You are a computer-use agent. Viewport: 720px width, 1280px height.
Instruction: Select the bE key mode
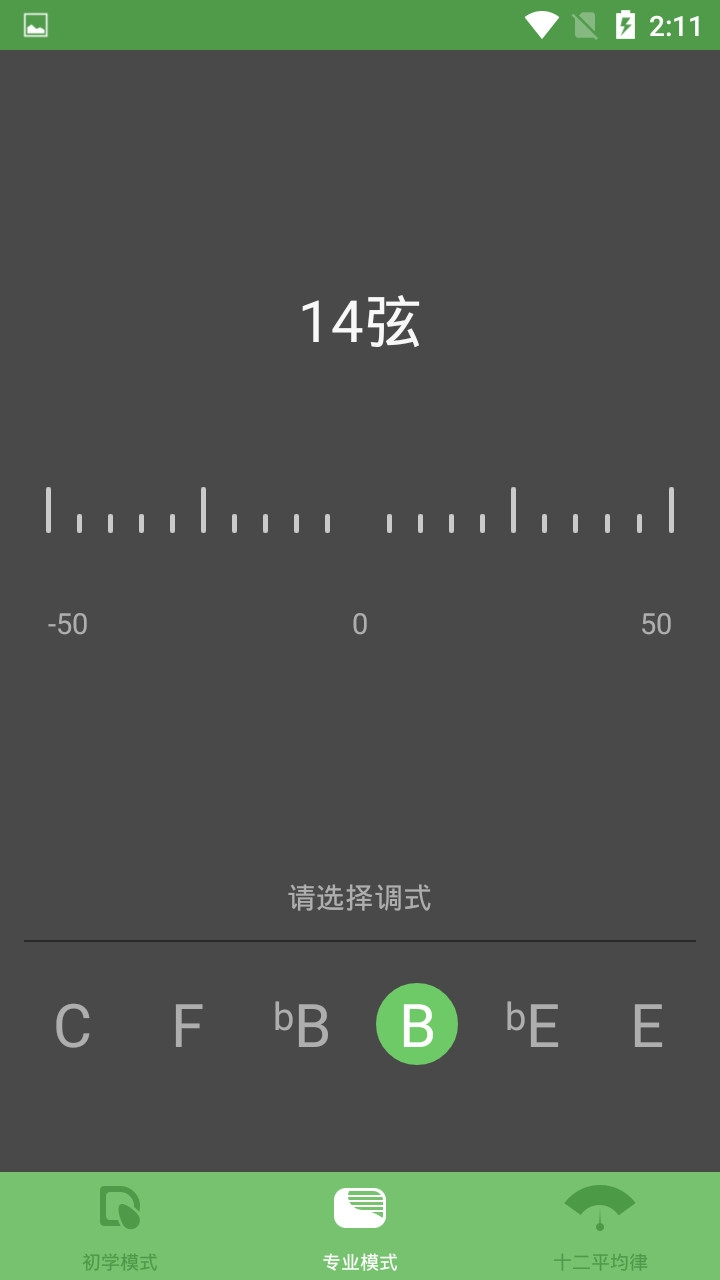point(532,1026)
